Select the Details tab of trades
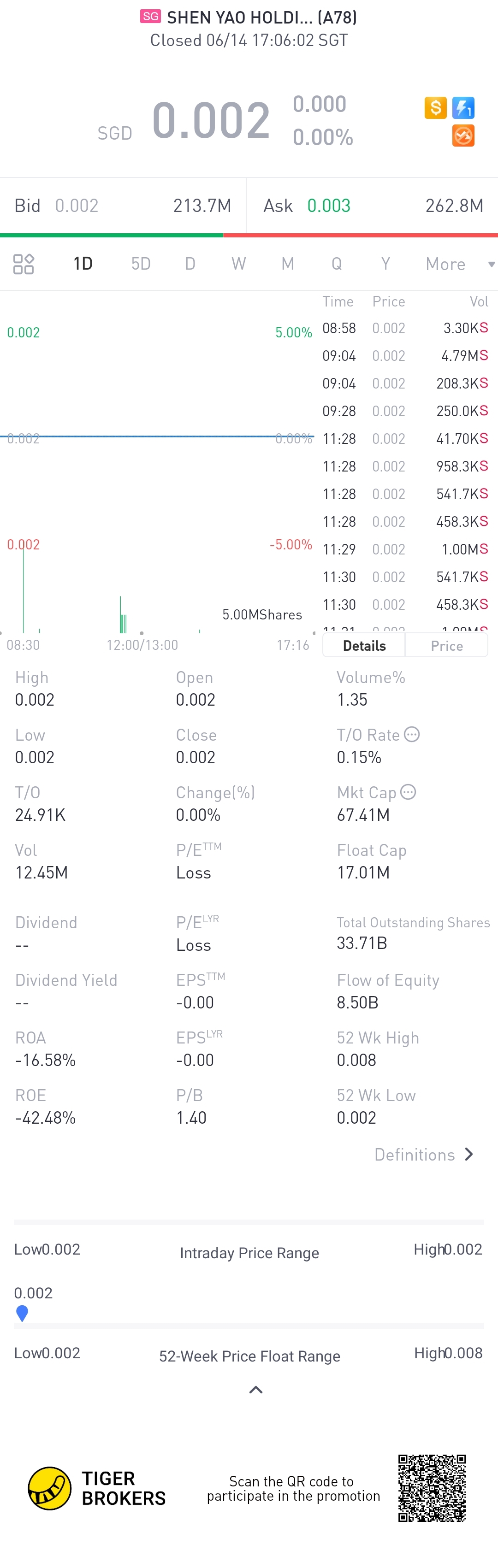 point(364,646)
